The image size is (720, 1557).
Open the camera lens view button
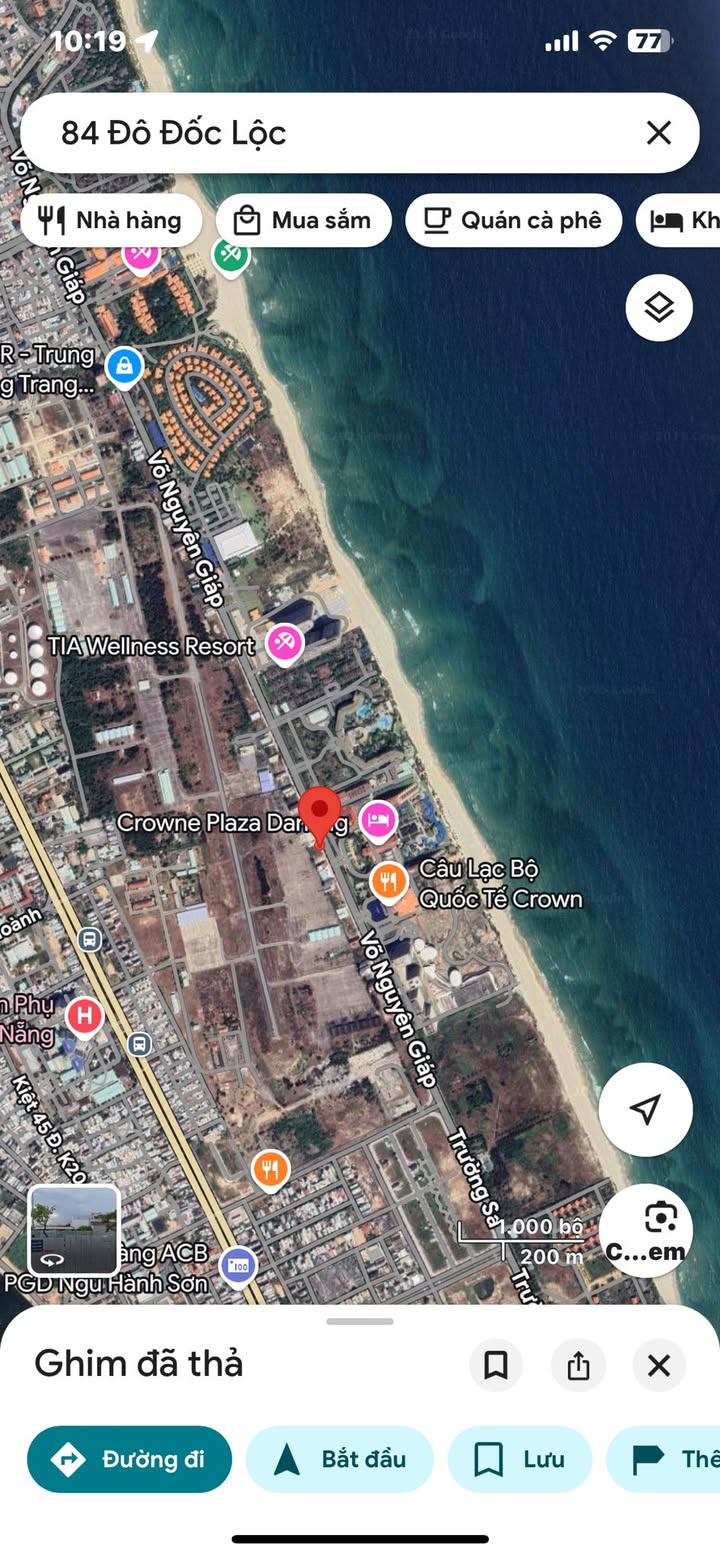point(645,1230)
